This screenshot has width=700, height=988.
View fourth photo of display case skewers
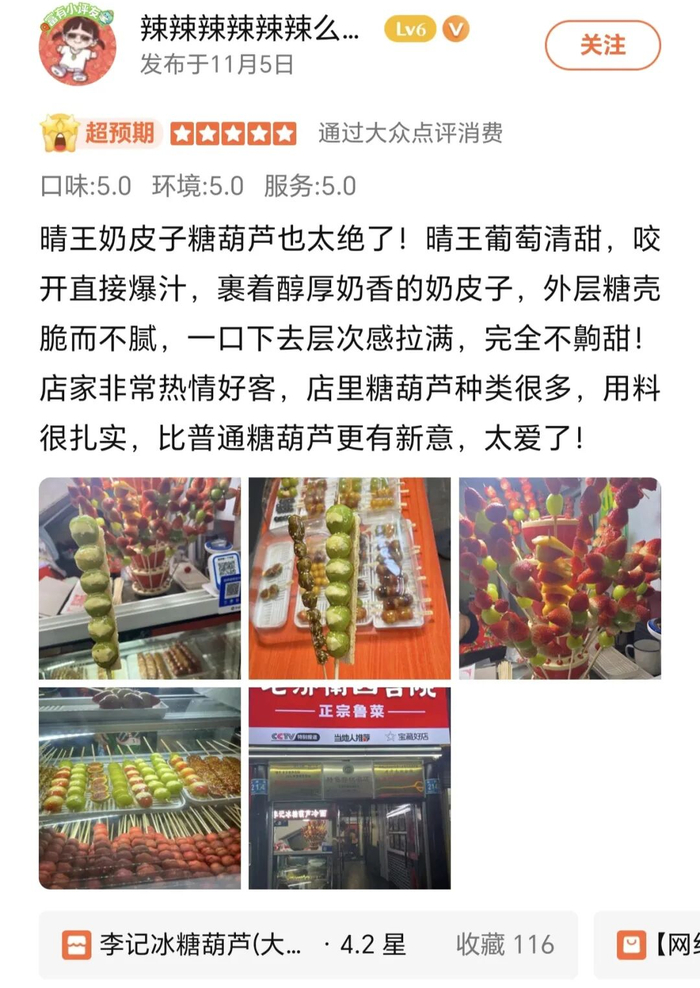pyautogui.click(x=139, y=788)
